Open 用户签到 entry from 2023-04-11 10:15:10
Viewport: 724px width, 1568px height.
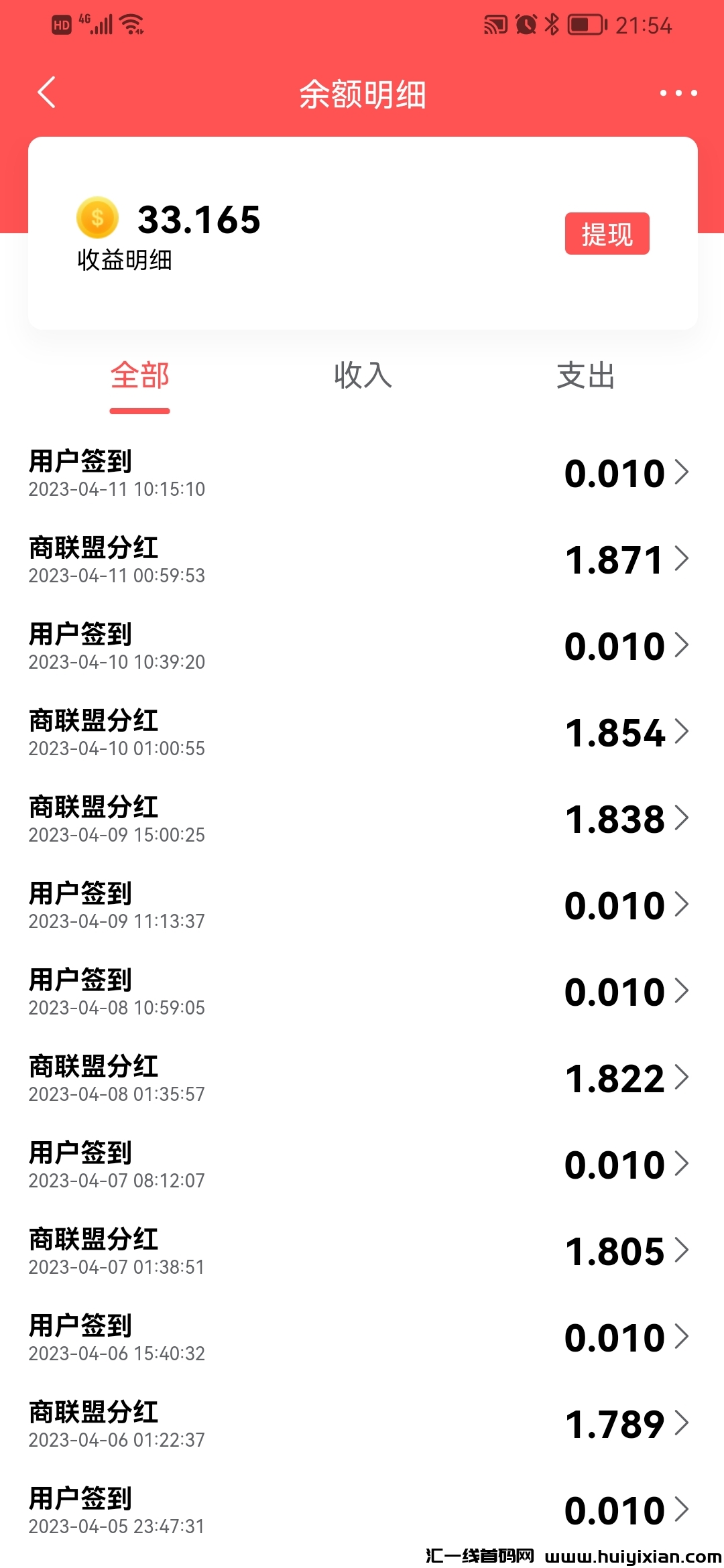point(362,473)
